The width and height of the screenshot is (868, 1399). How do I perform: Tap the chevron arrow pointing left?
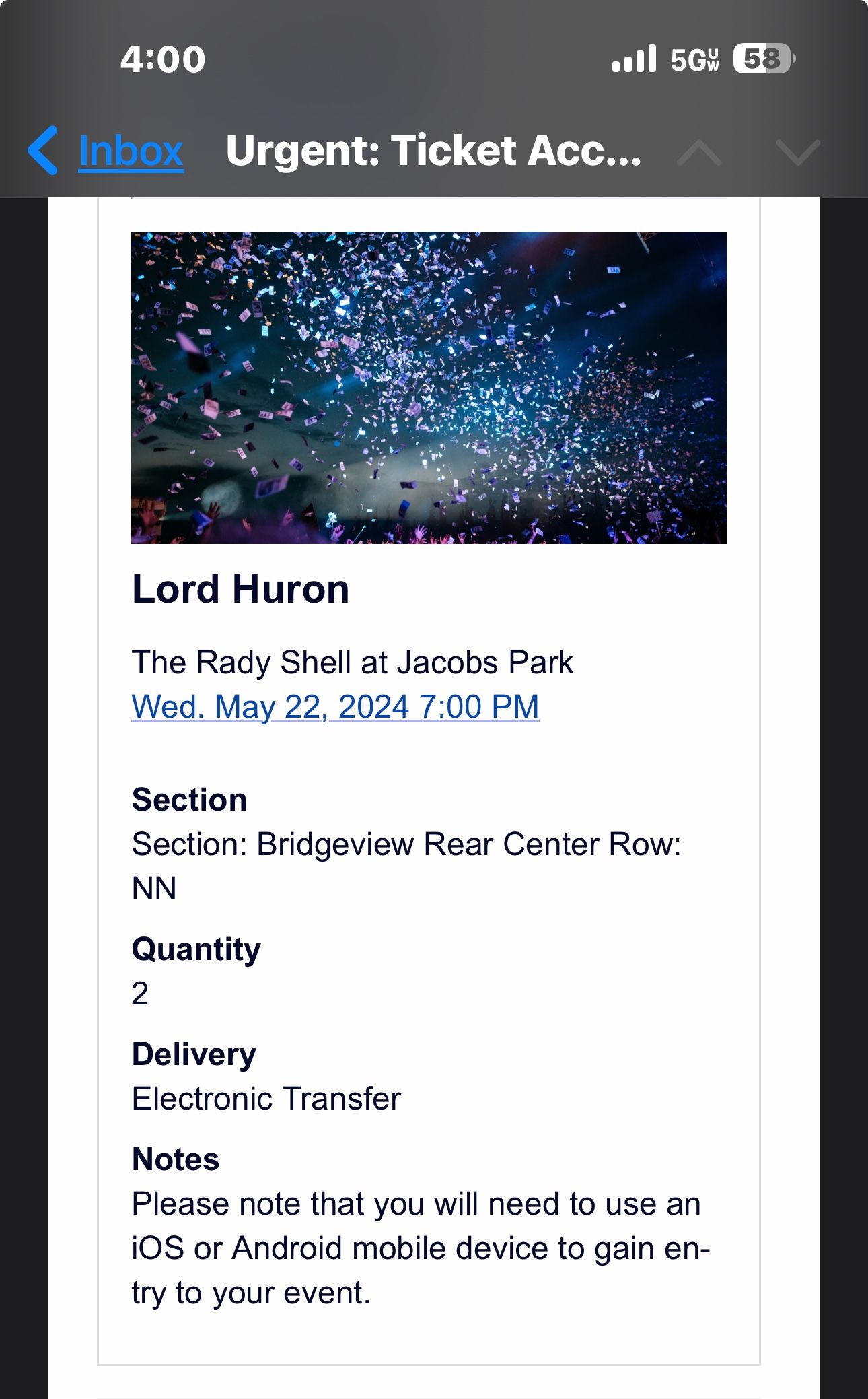click(x=44, y=151)
